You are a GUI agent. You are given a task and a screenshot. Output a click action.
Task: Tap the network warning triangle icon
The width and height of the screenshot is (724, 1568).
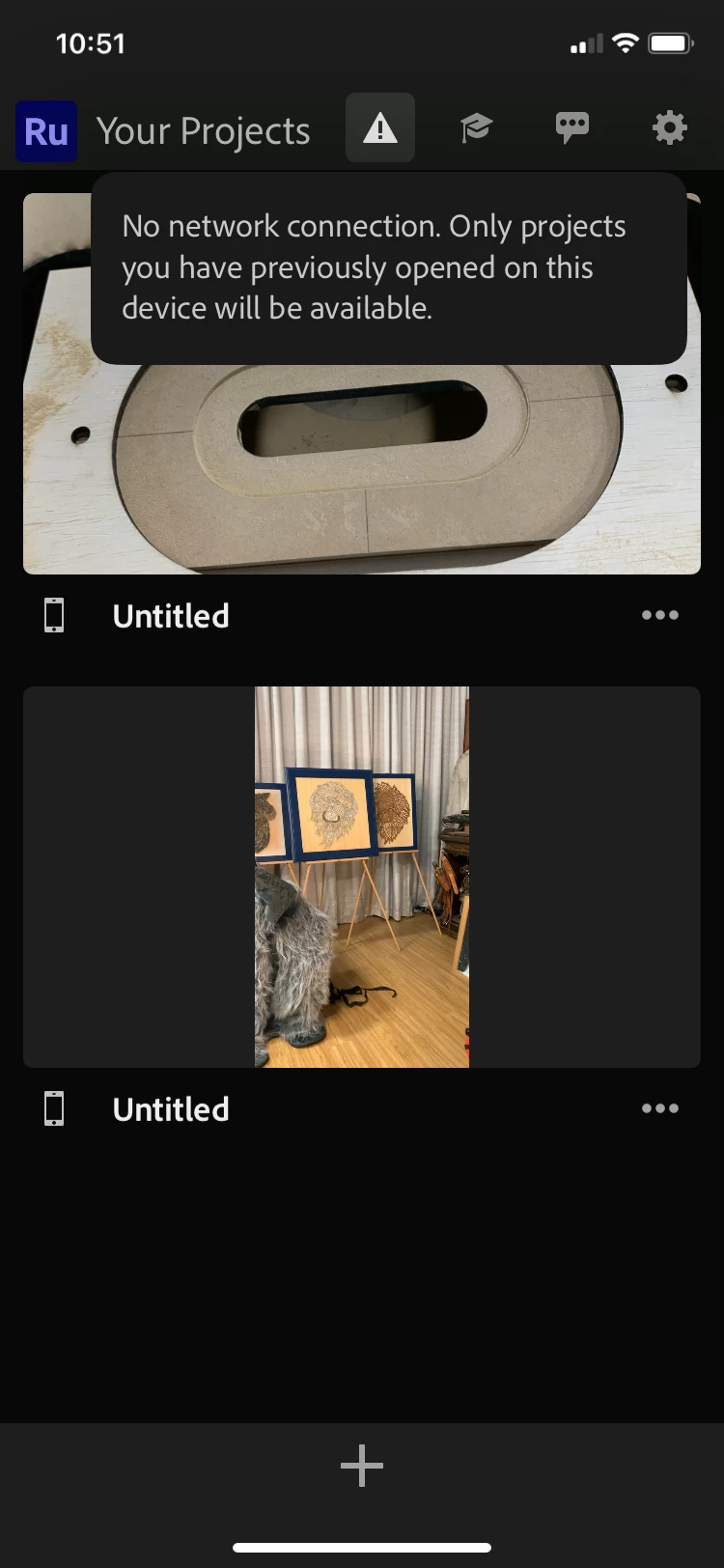tap(380, 128)
